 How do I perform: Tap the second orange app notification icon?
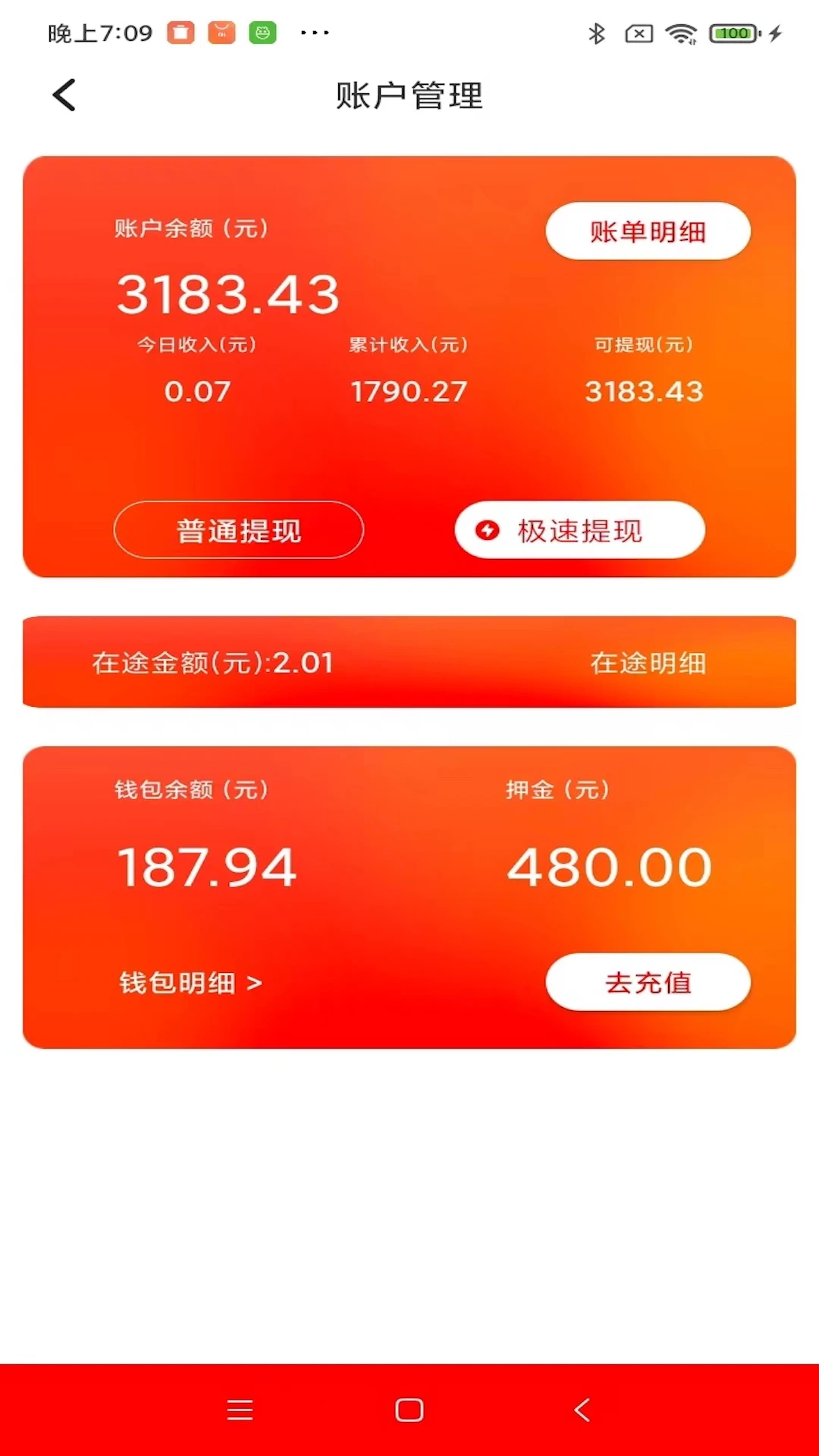(221, 33)
